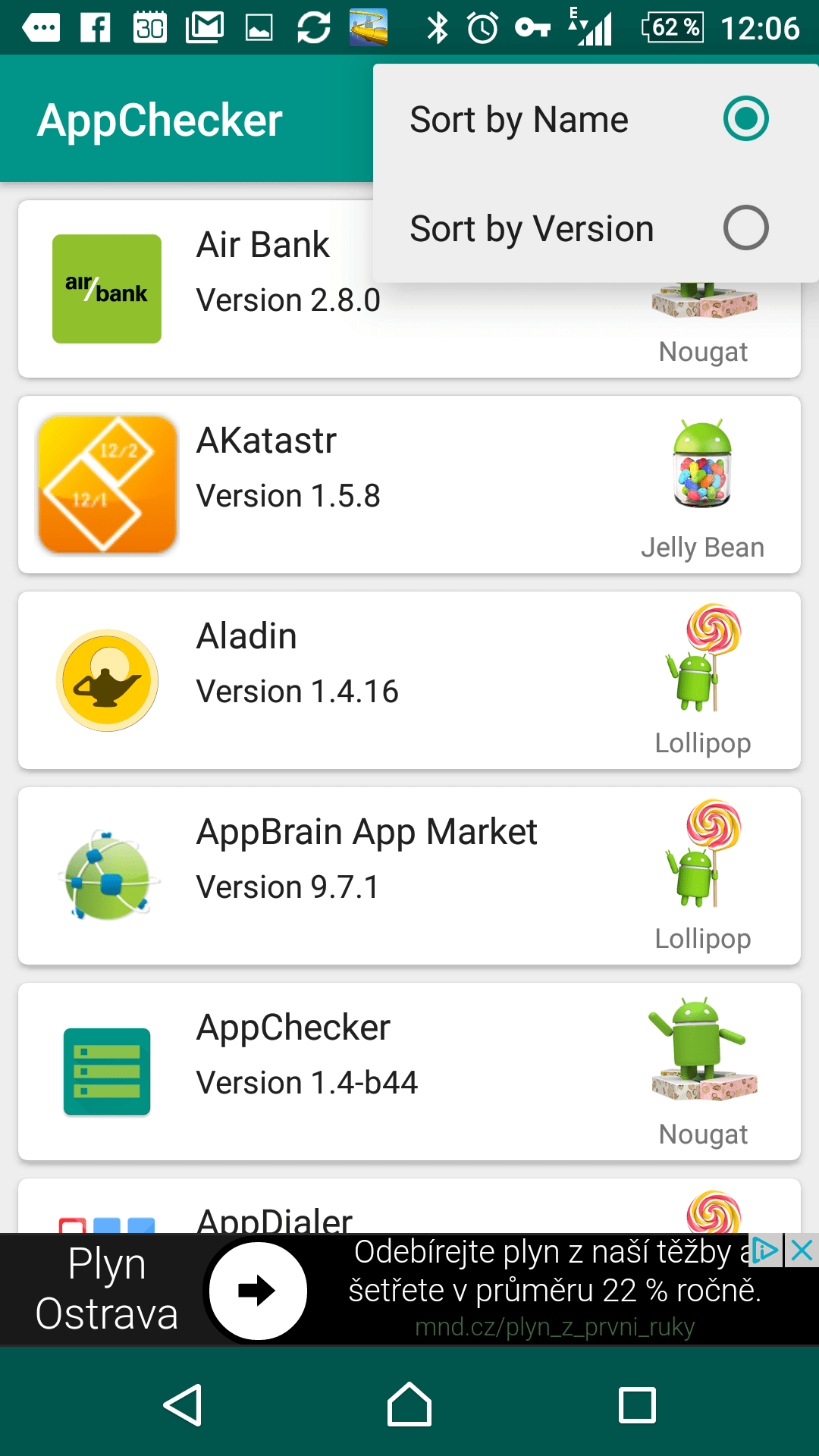Open the Air Bank app card
The width and height of the screenshot is (819, 1456).
[196, 289]
